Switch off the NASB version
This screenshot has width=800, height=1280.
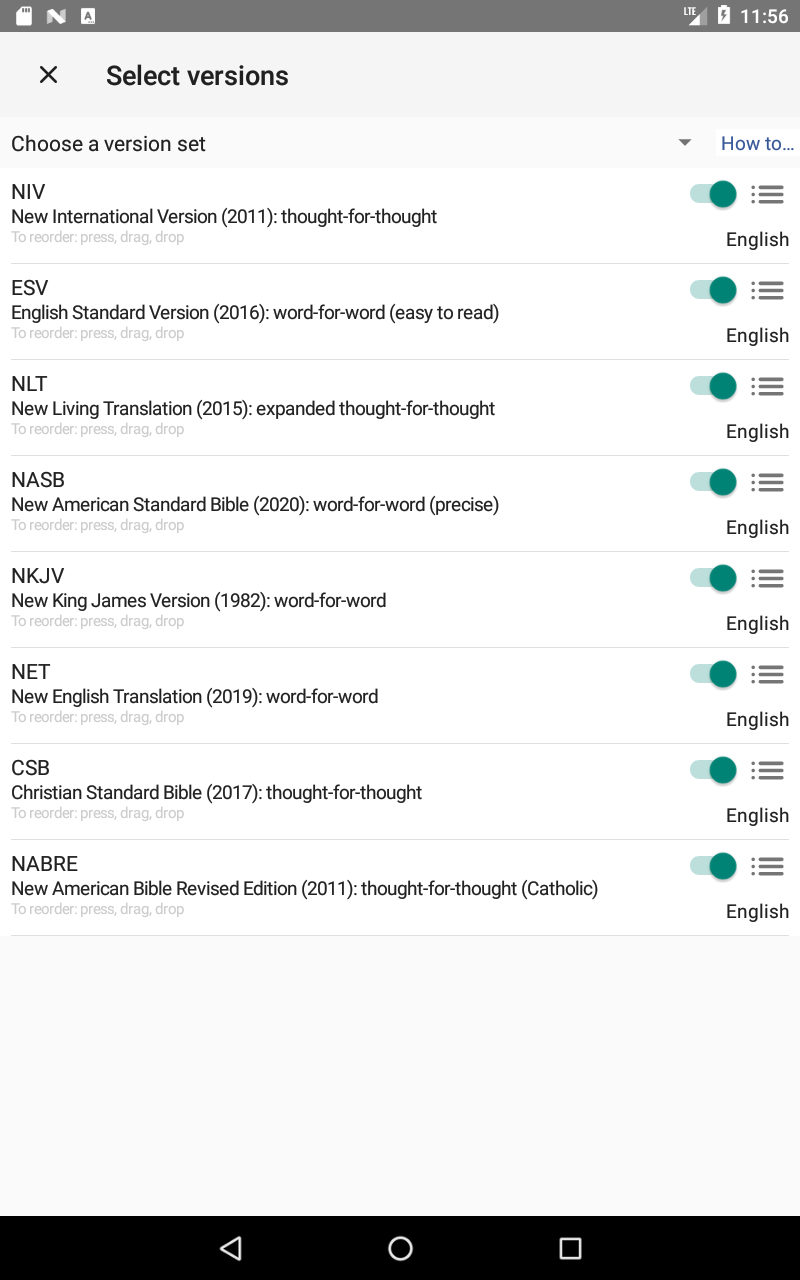[x=713, y=482]
